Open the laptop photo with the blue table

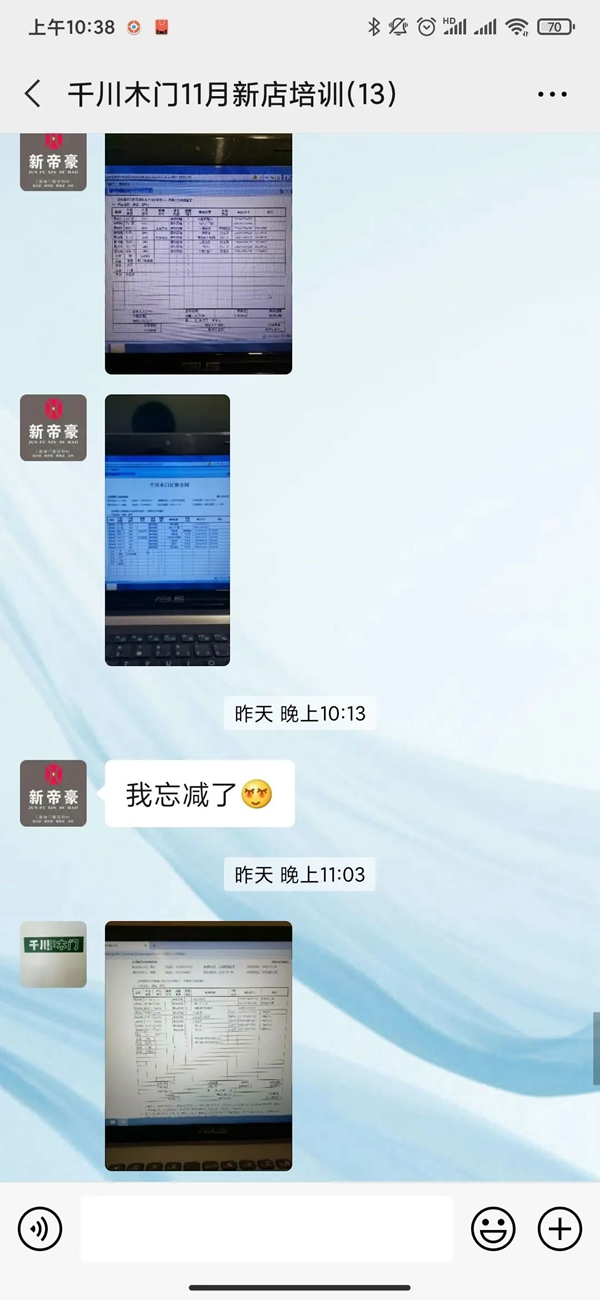(x=167, y=529)
